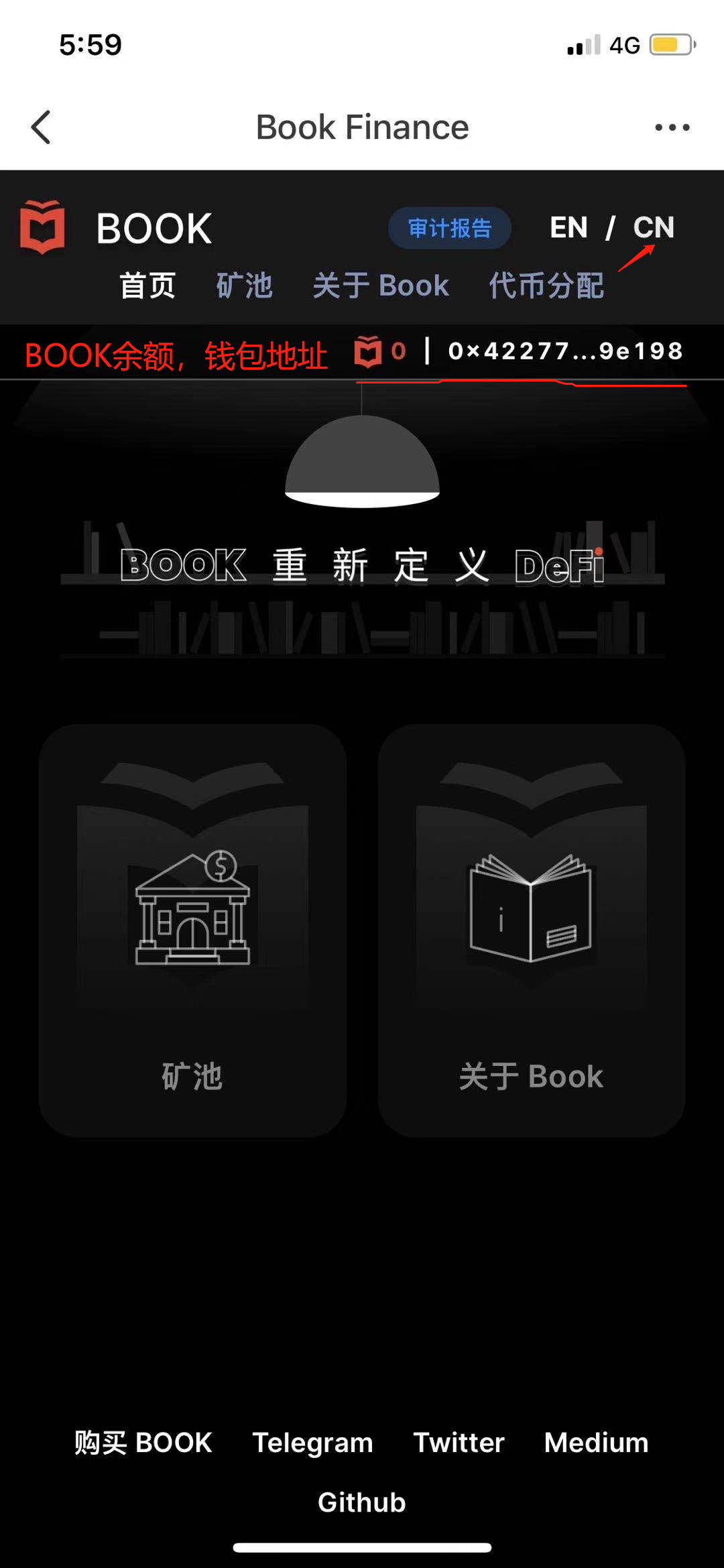Go back using the header arrow
Image resolution: width=724 pixels, height=1568 pixels.
pos(42,127)
